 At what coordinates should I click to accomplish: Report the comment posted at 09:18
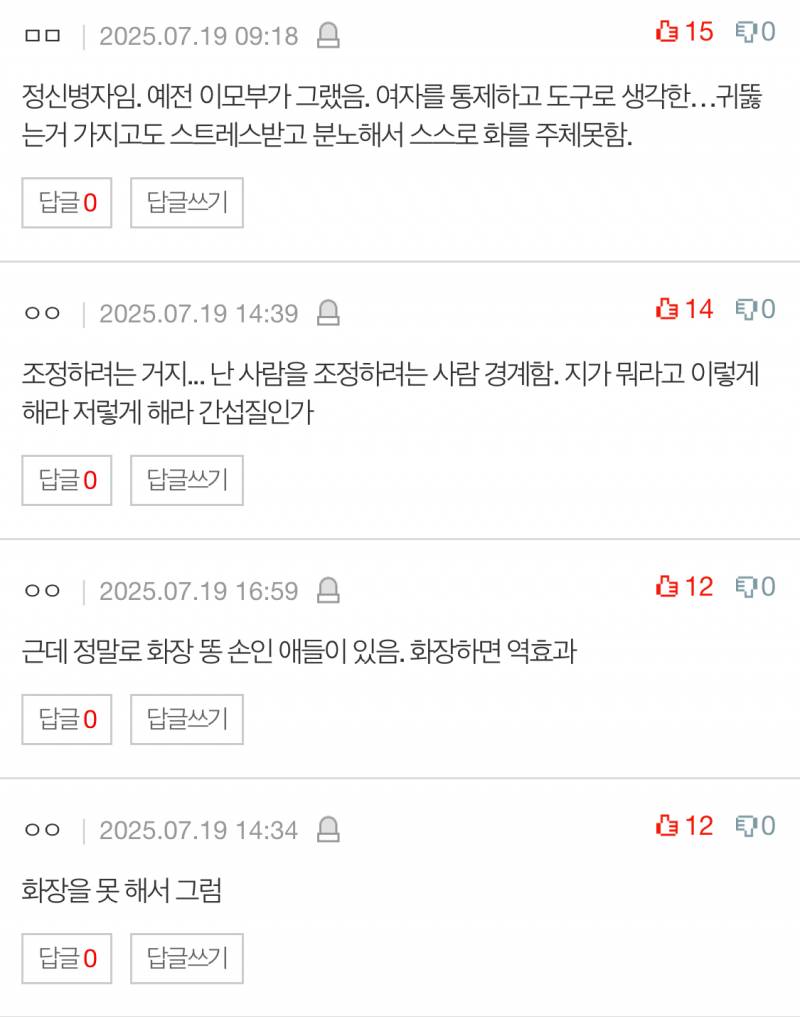pos(328,37)
